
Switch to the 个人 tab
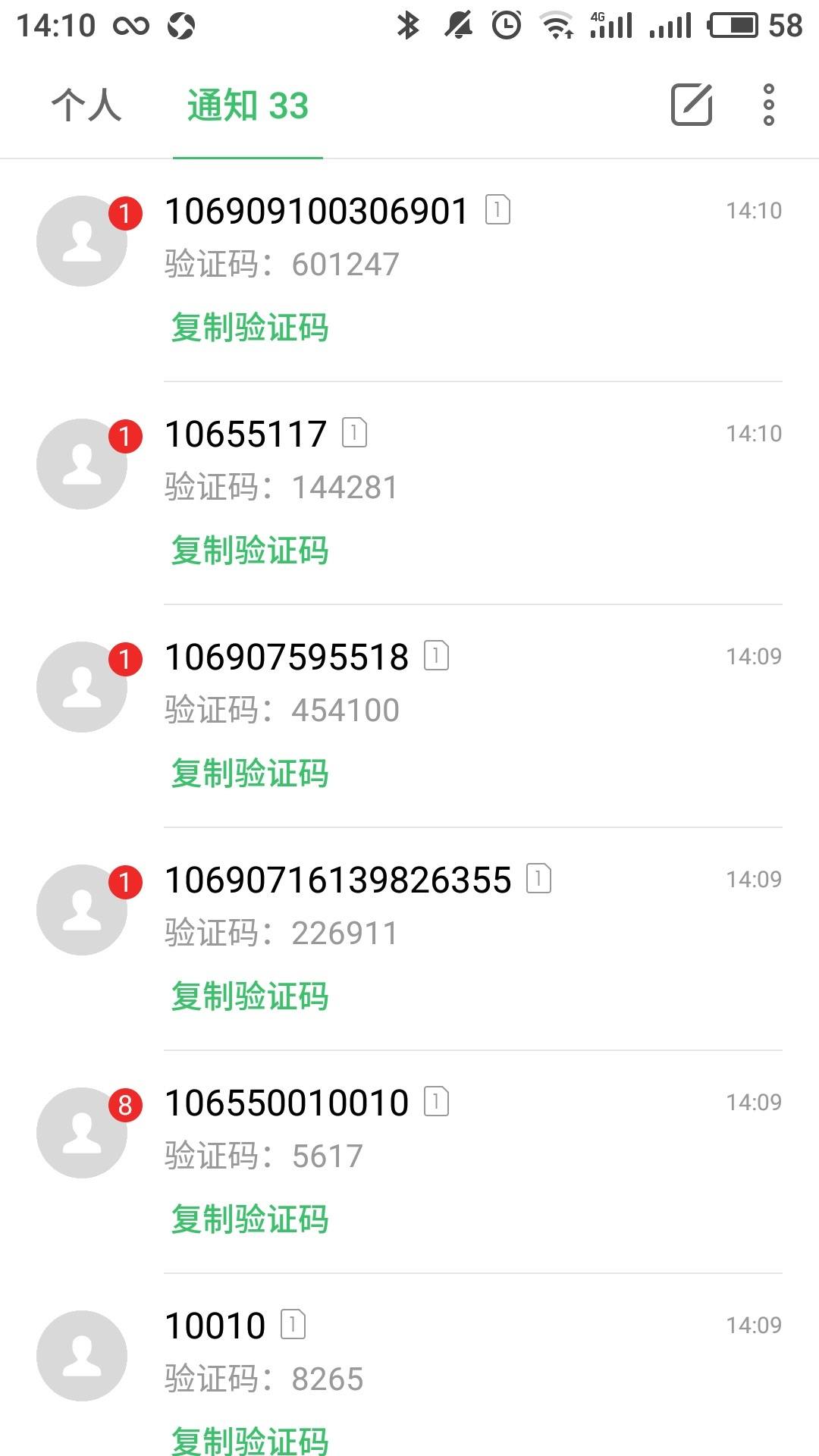87,106
